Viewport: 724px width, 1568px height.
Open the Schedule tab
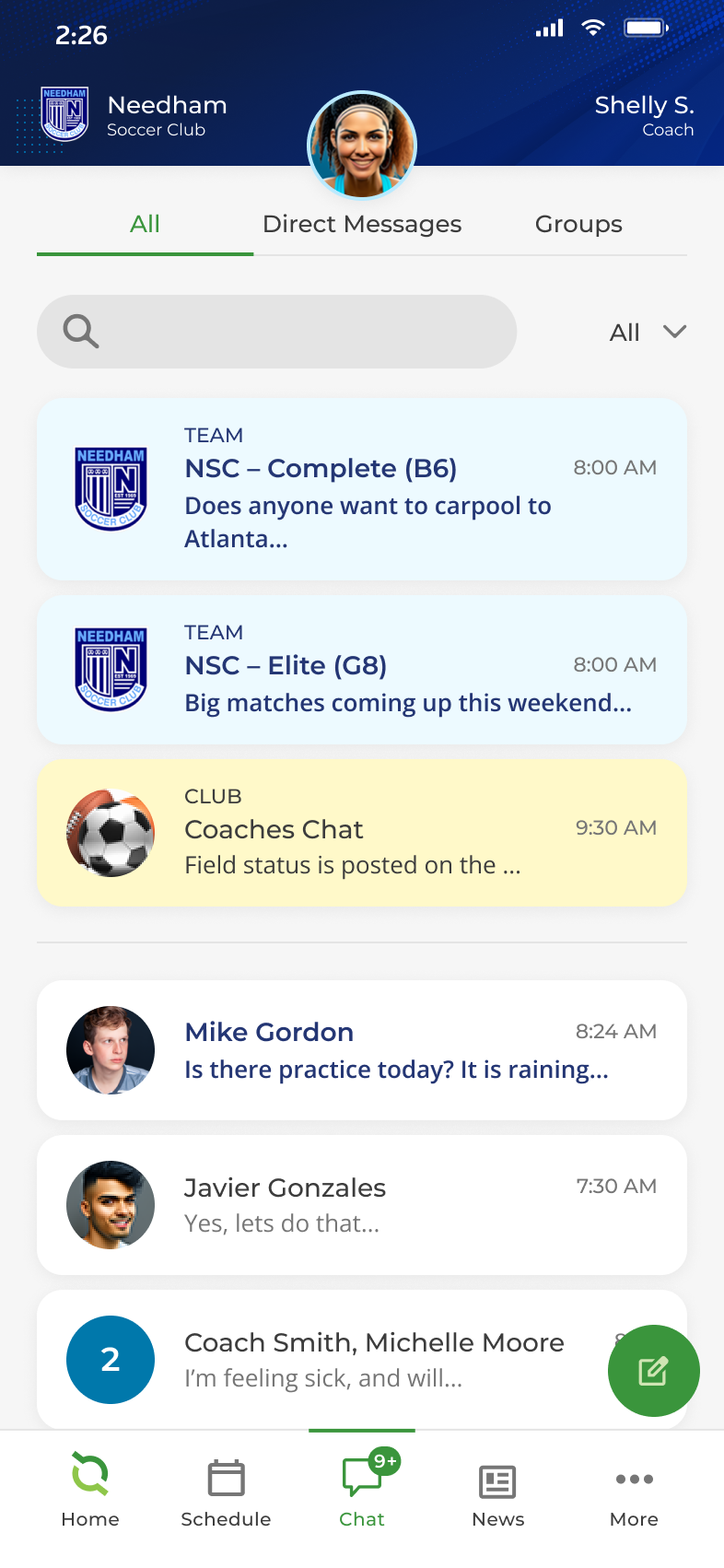226,1491
